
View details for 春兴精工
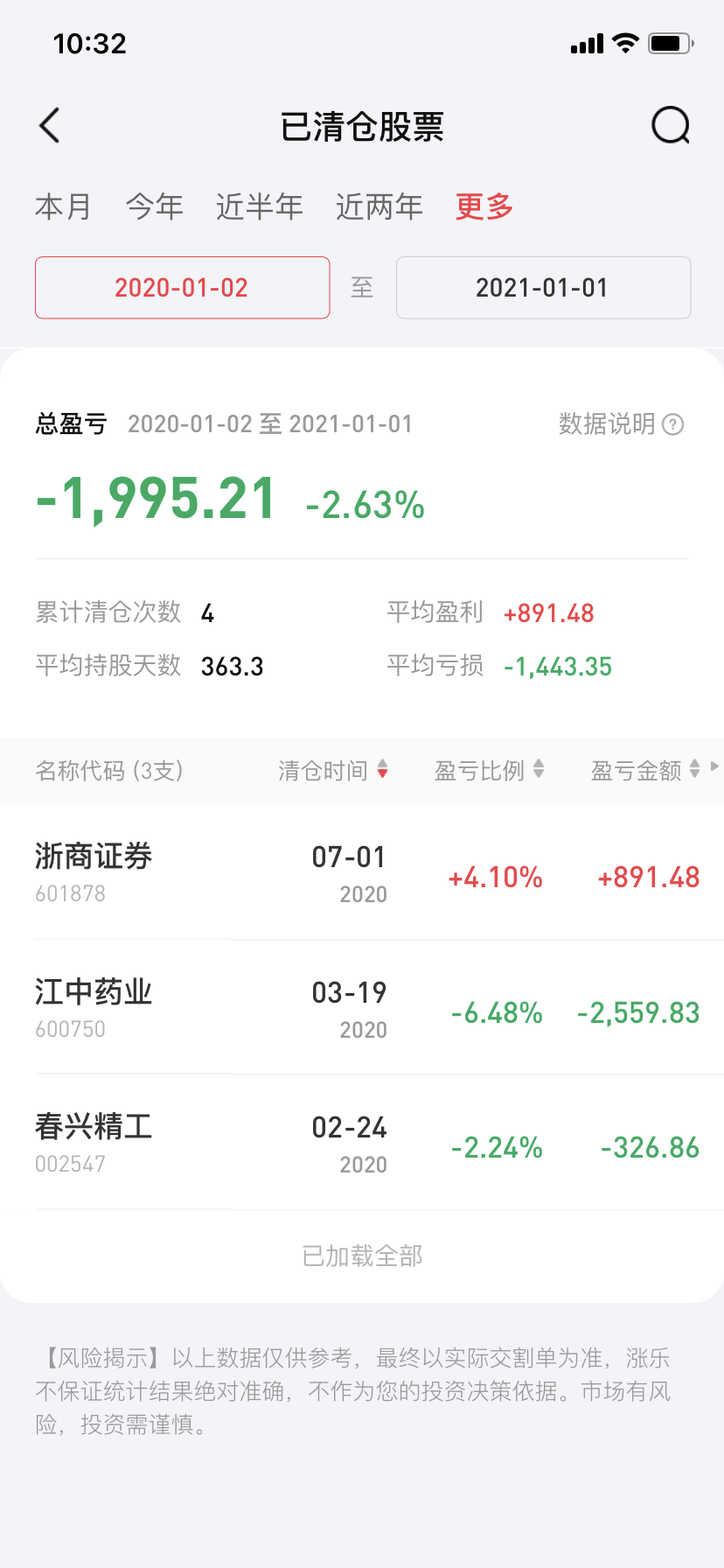pyautogui.click(x=362, y=1144)
